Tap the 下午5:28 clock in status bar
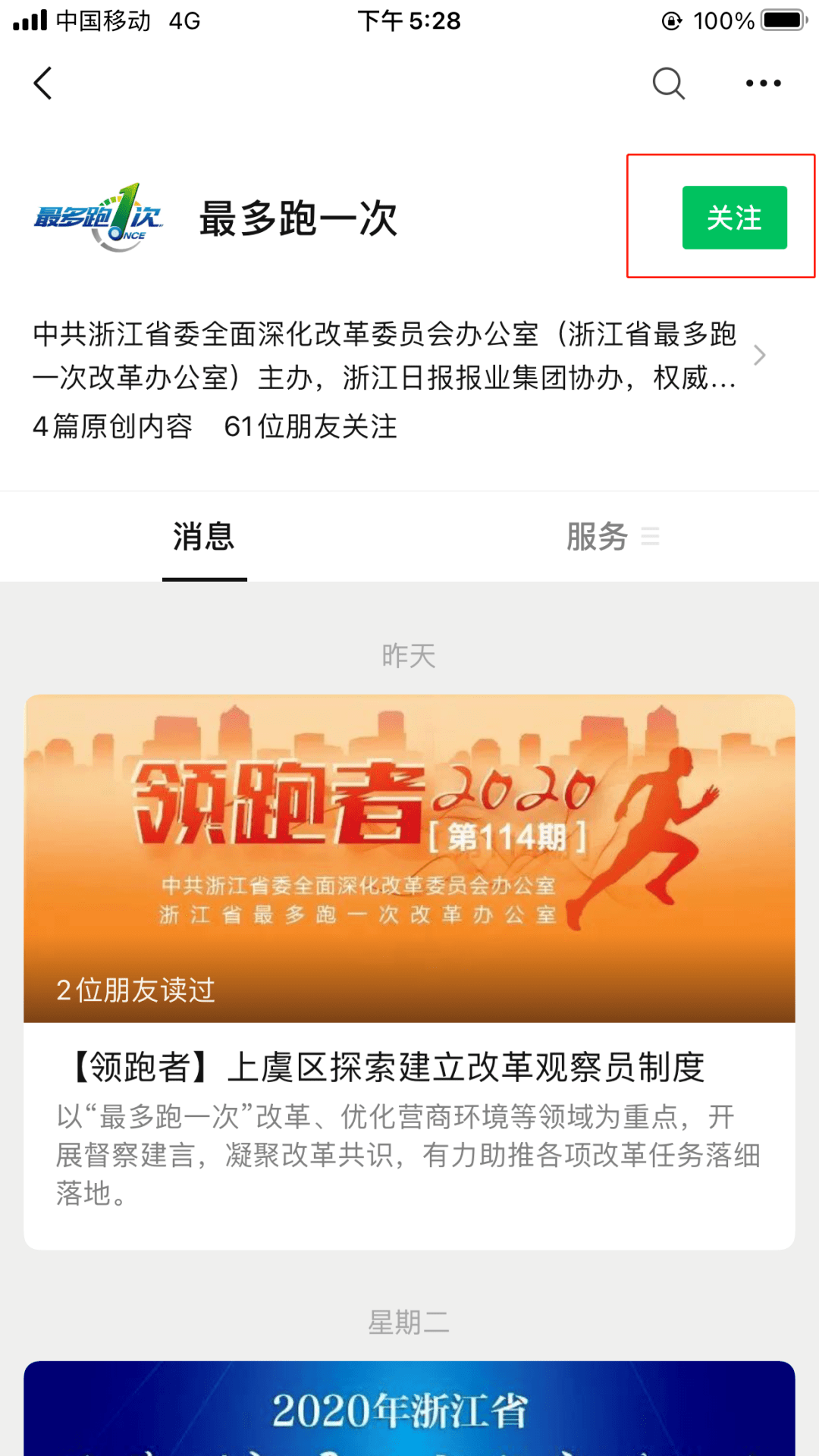 (409, 20)
